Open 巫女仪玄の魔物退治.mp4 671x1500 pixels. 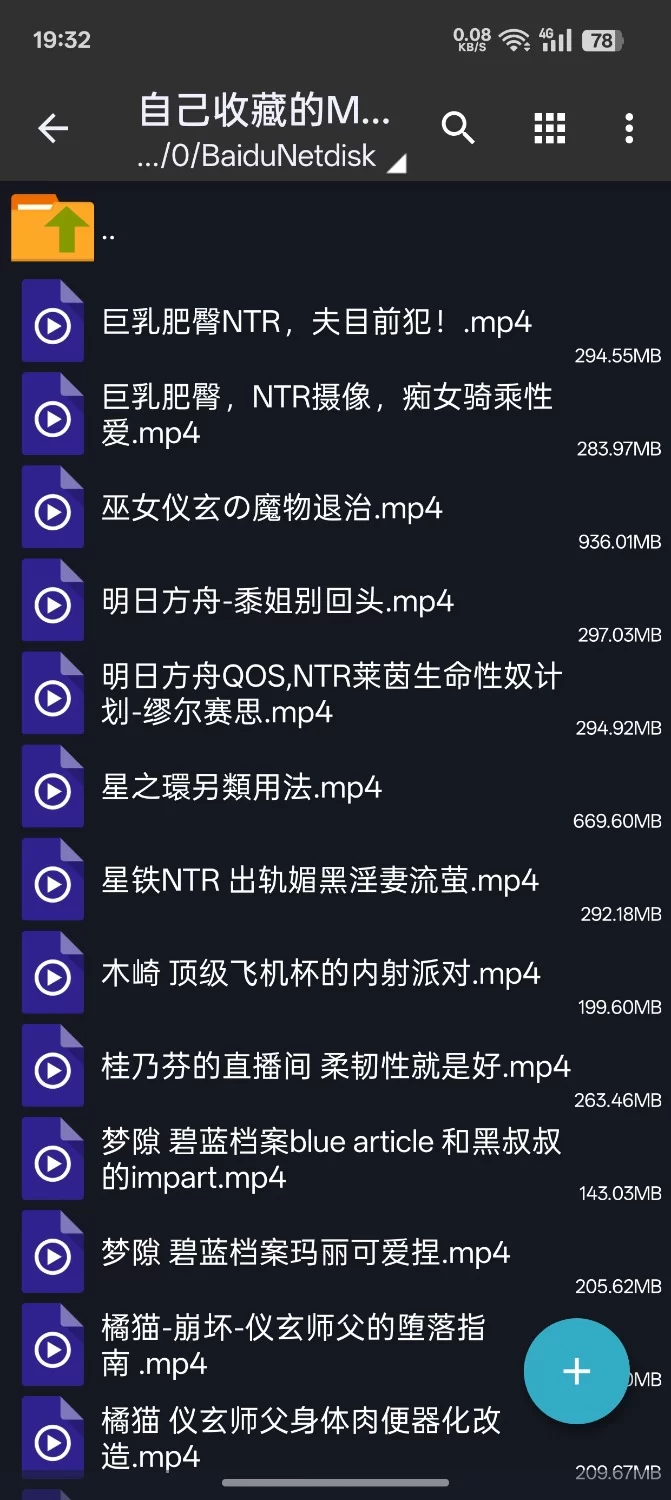click(x=272, y=509)
